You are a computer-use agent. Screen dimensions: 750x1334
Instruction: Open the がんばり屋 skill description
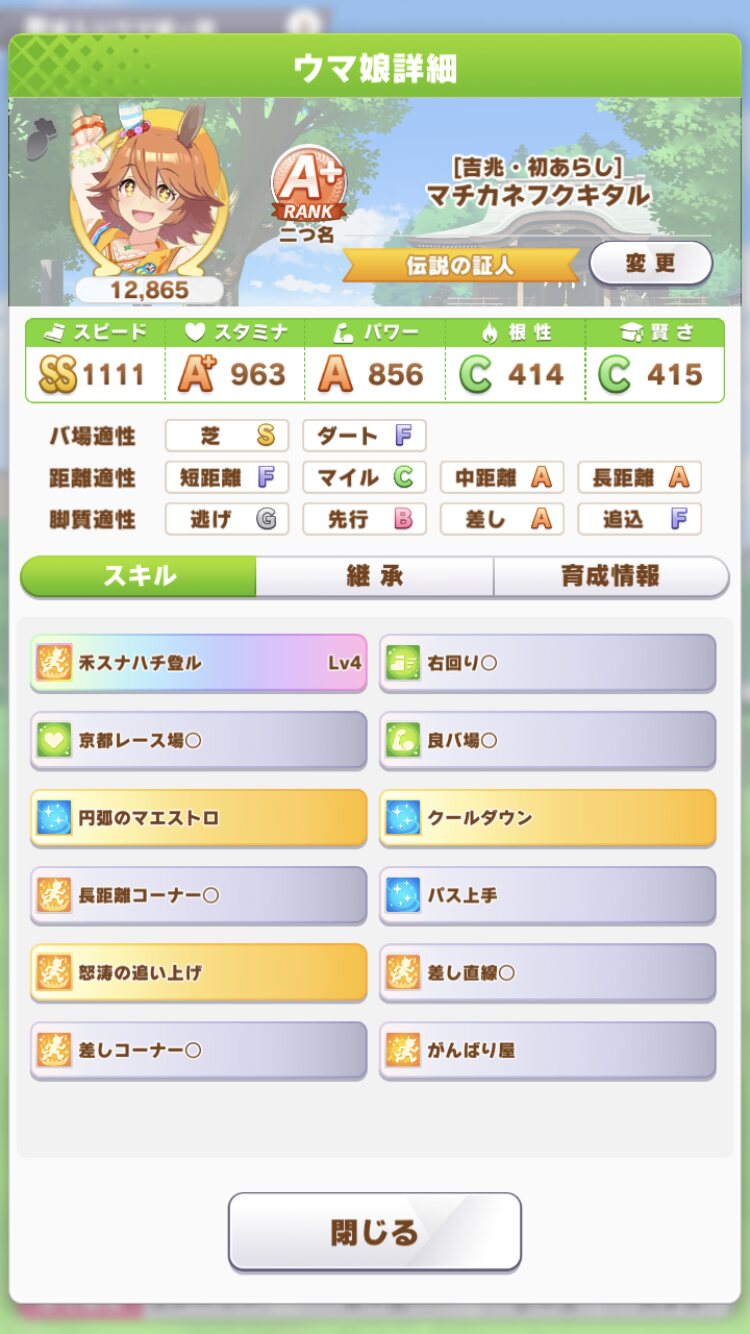(x=547, y=1049)
